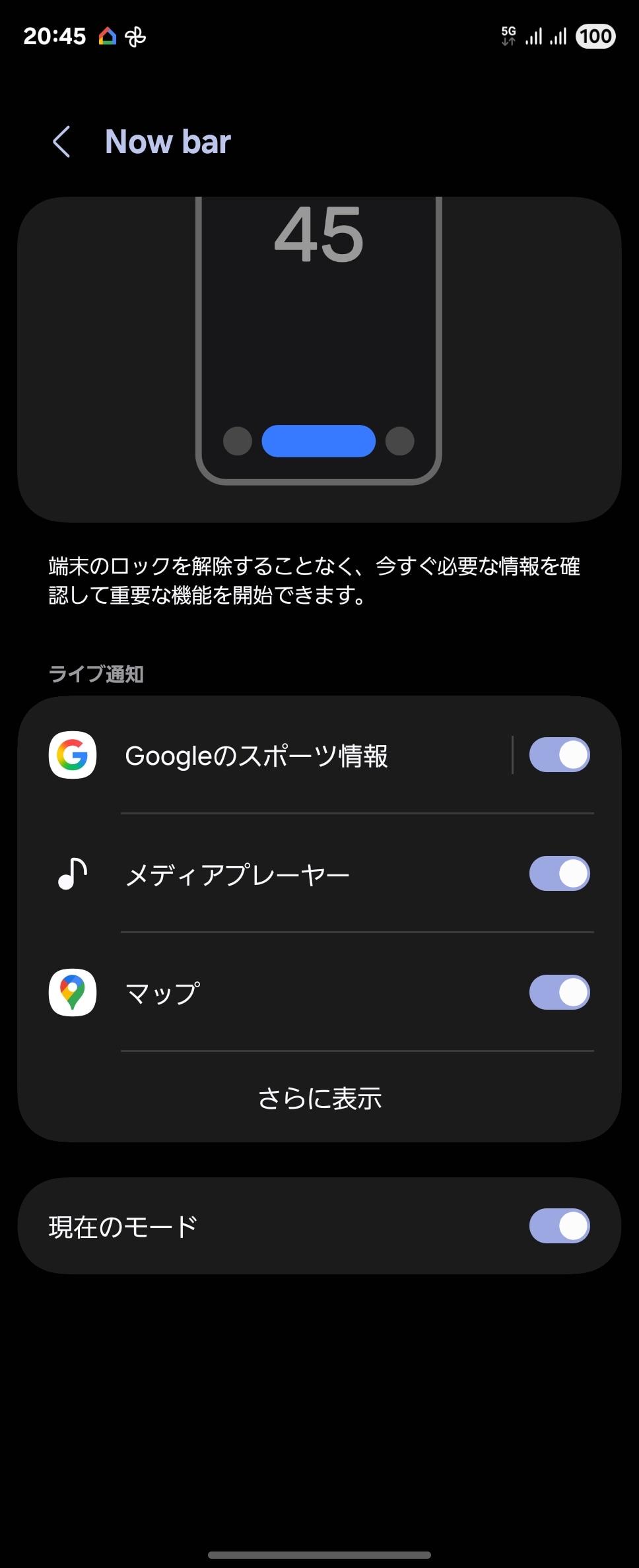The width and height of the screenshot is (639, 1568).
Task: Tap the Google icon beside sports info
Action: tap(72, 755)
